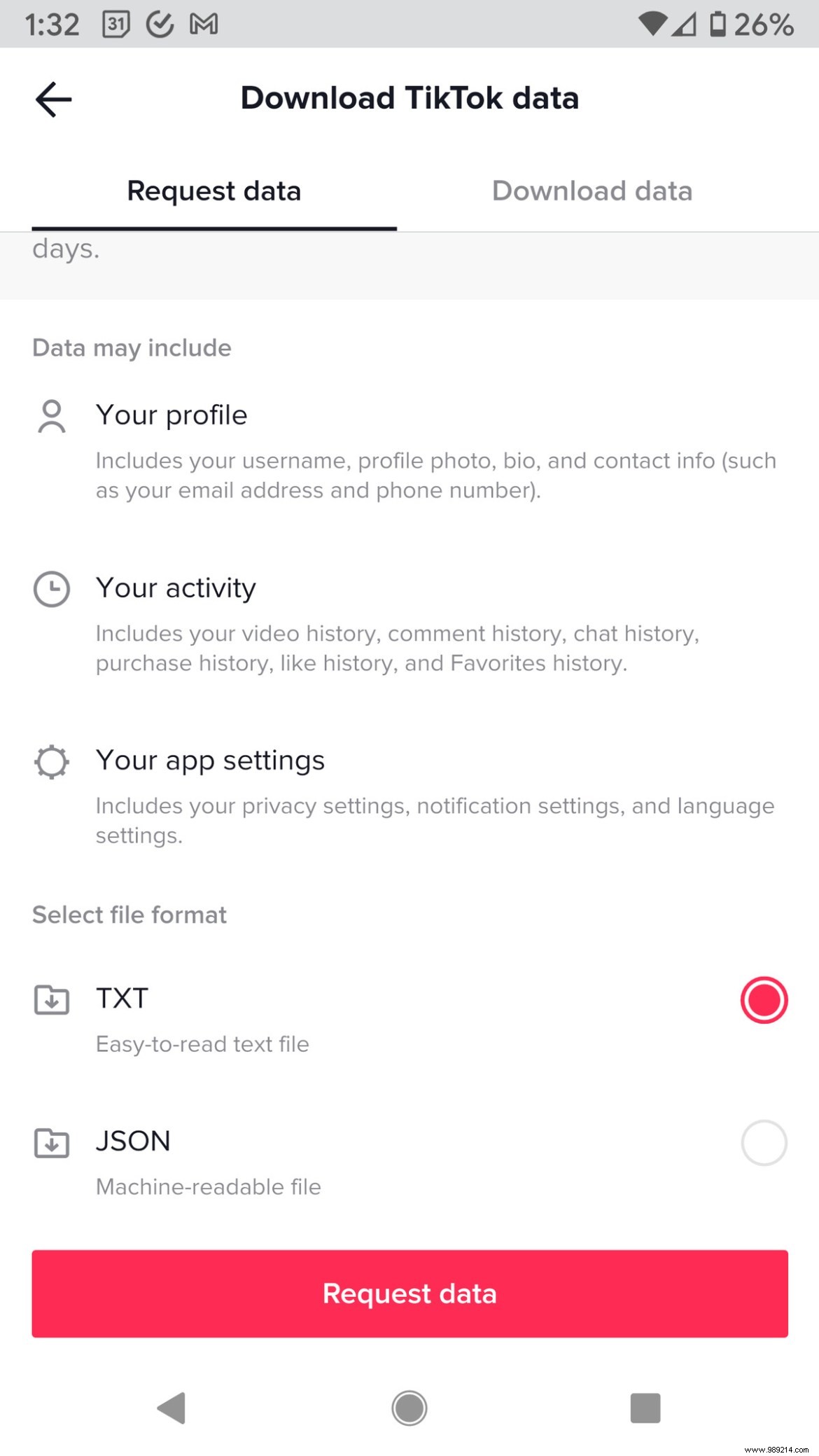This screenshot has height=1456, width=819.
Task: Tap the Easy-to-read text file label
Action: pyautogui.click(x=202, y=1044)
